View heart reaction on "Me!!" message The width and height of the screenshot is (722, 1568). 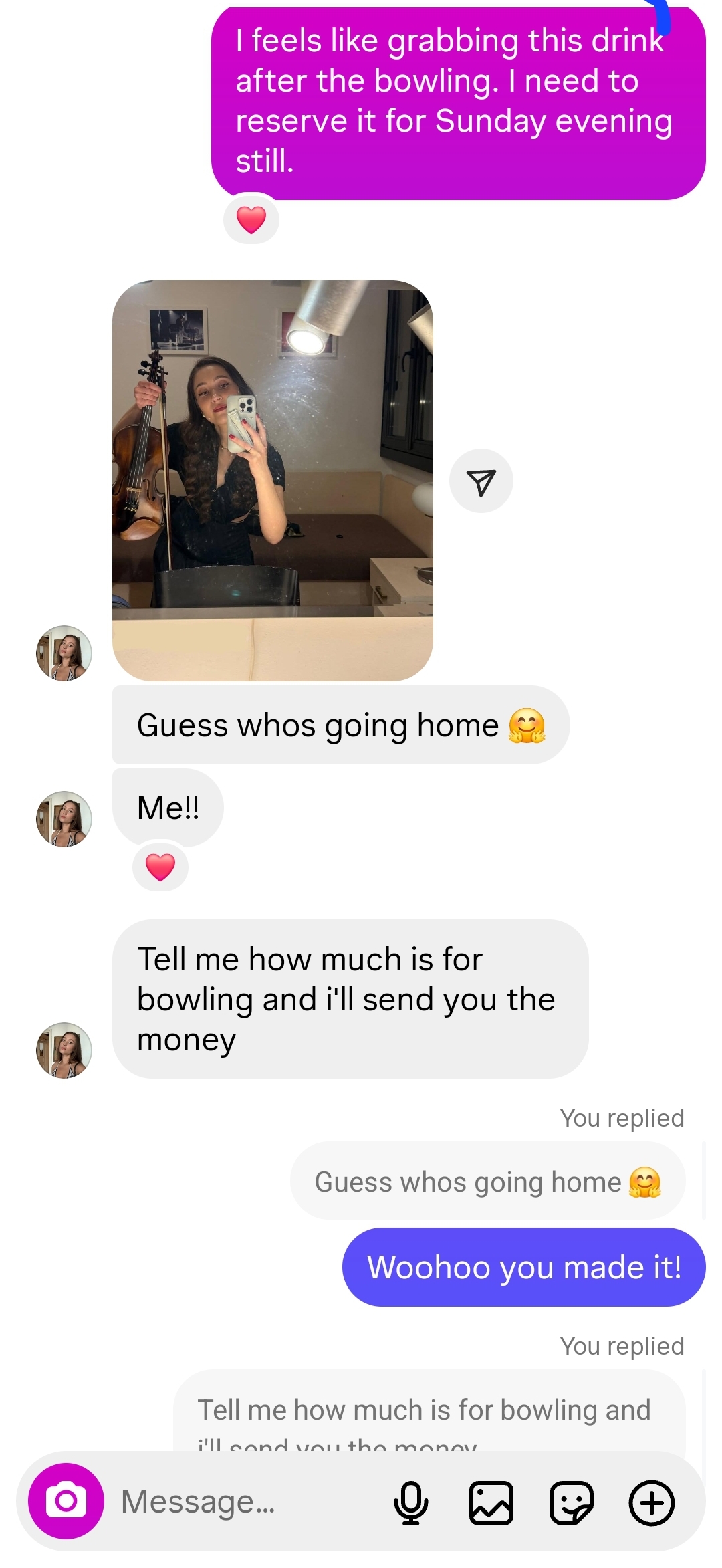point(160,867)
